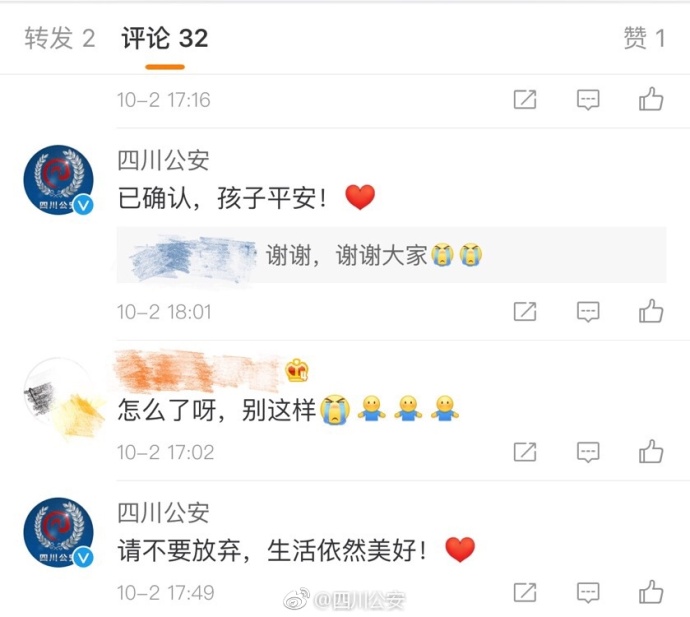Switch to the 转发 2 tab

[x=60, y=39]
